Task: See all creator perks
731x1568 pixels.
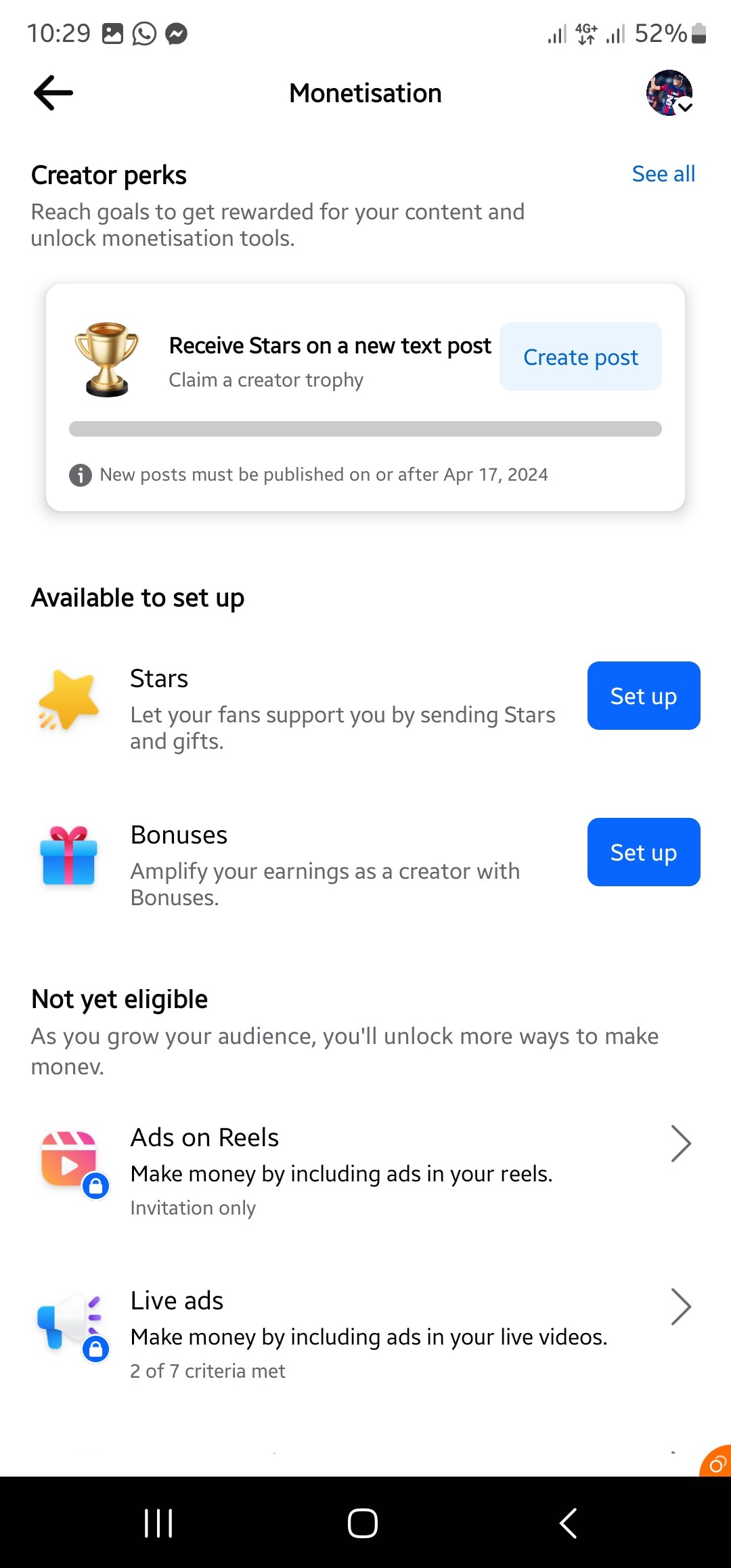Action: (663, 174)
